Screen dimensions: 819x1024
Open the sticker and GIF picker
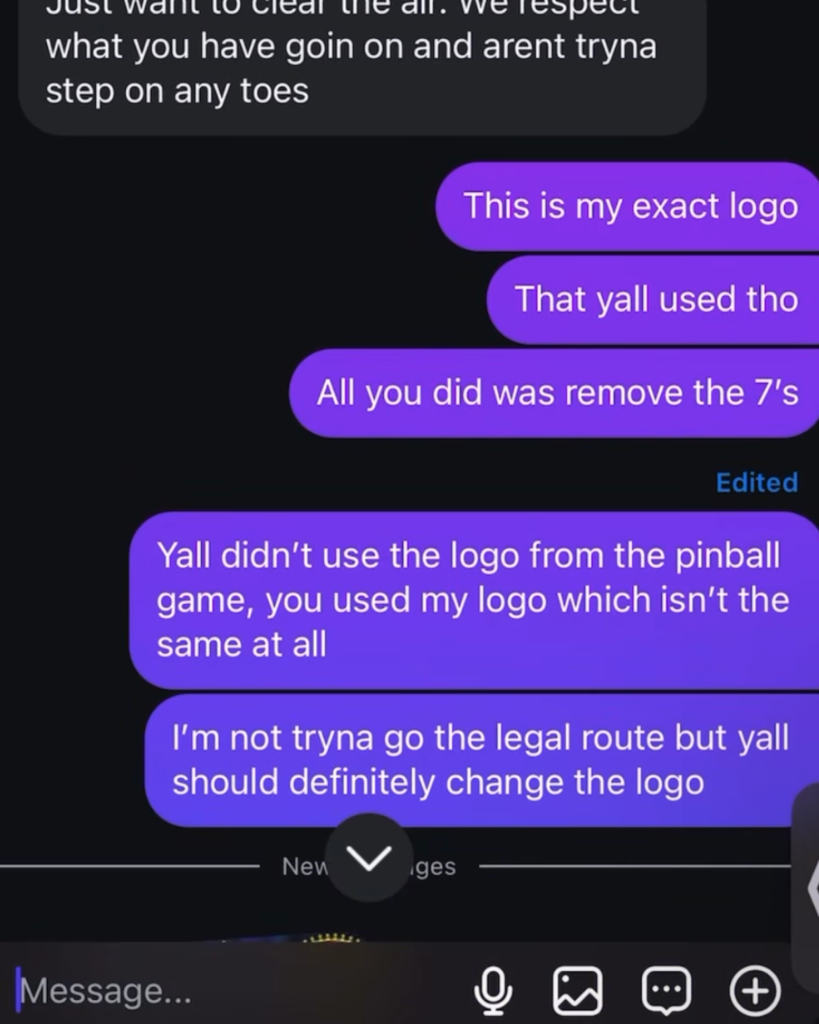(666, 991)
